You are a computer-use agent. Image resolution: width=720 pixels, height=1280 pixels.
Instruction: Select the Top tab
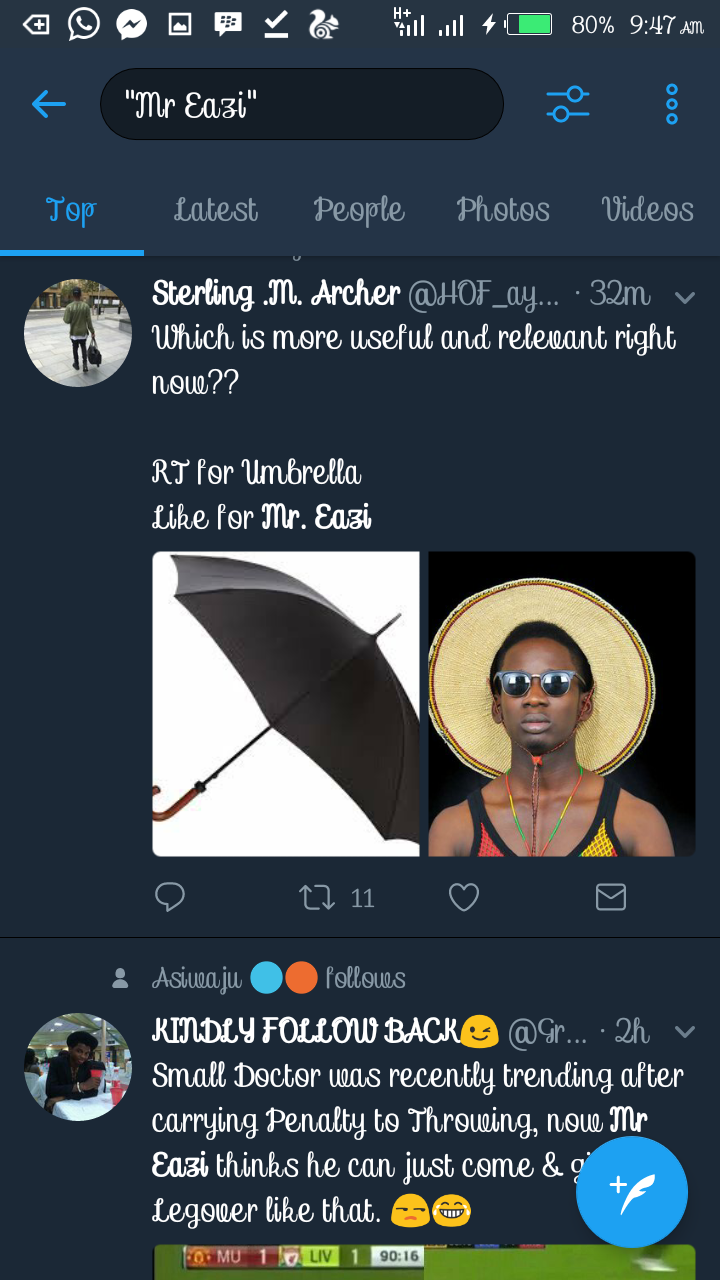[71, 210]
